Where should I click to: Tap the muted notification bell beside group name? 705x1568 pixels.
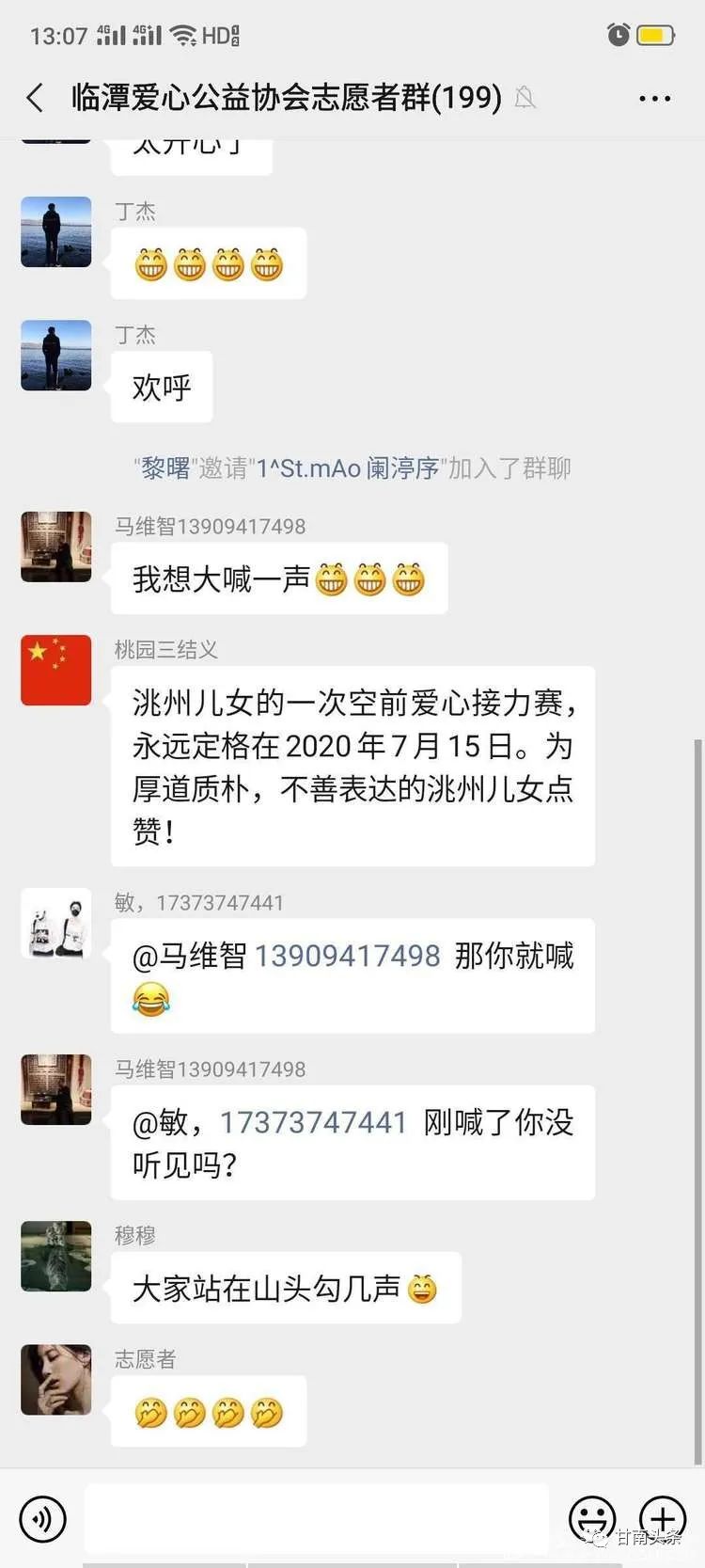point(526,98)
